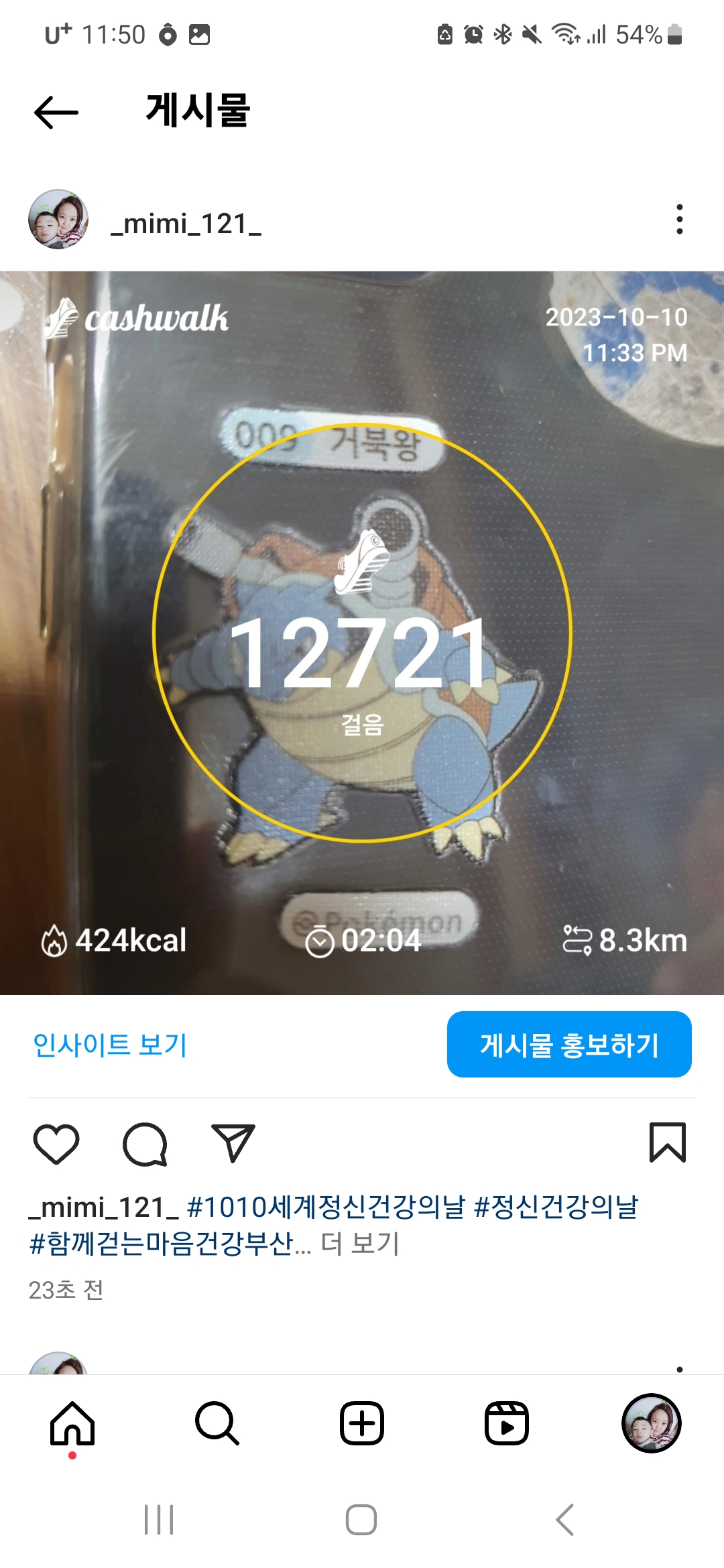Switch to the Reels tab
724x1568 pixels.
pos(507,1423)
